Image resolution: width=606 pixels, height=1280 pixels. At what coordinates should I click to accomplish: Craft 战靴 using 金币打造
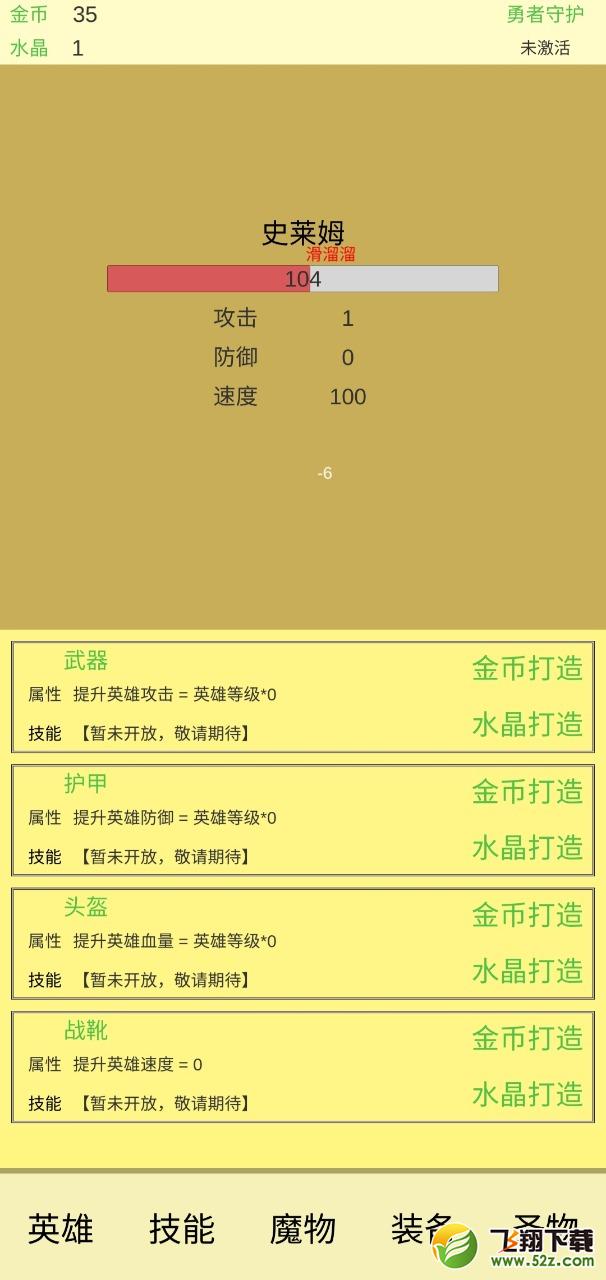(527, 1037)
